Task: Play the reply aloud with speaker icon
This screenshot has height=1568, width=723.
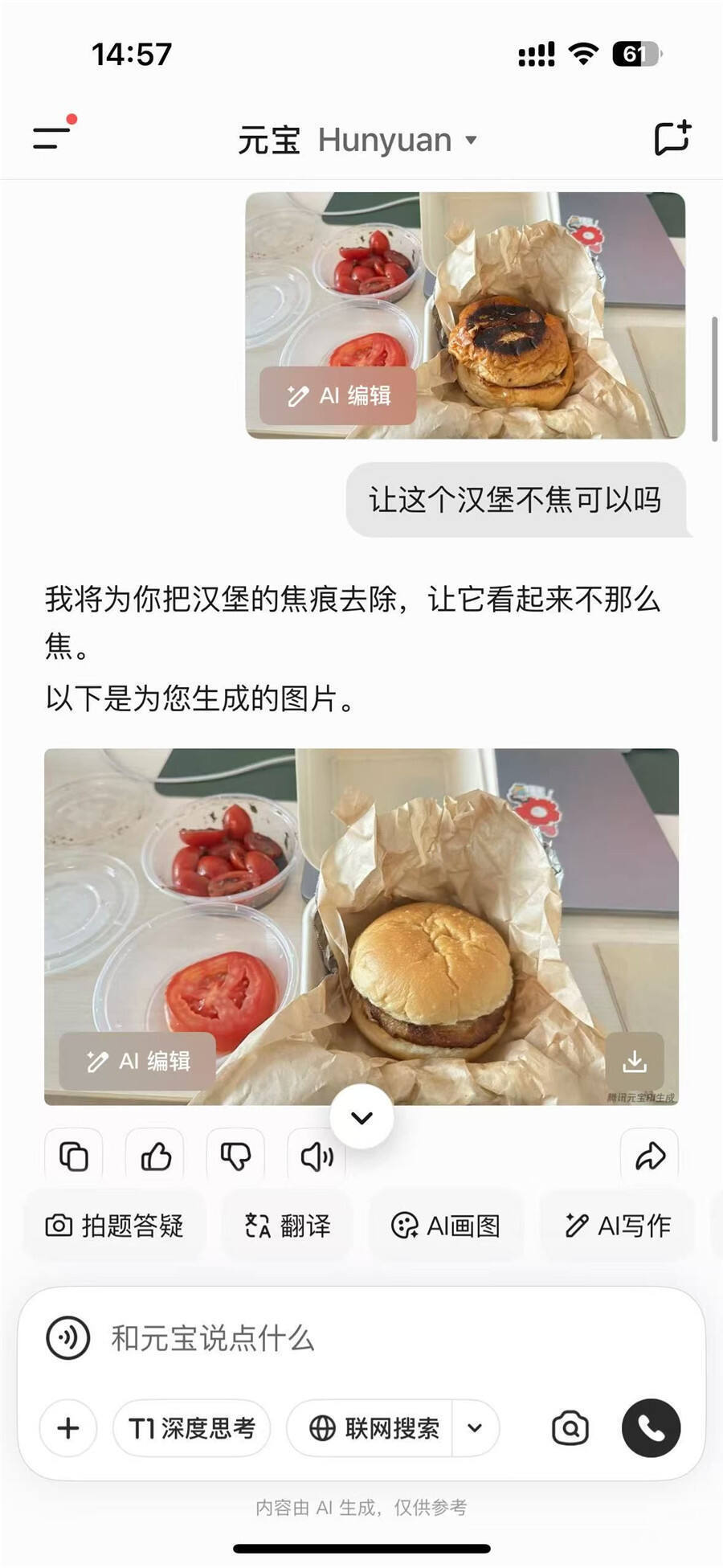Action: pyautogui.click(x=316, y=1155)
